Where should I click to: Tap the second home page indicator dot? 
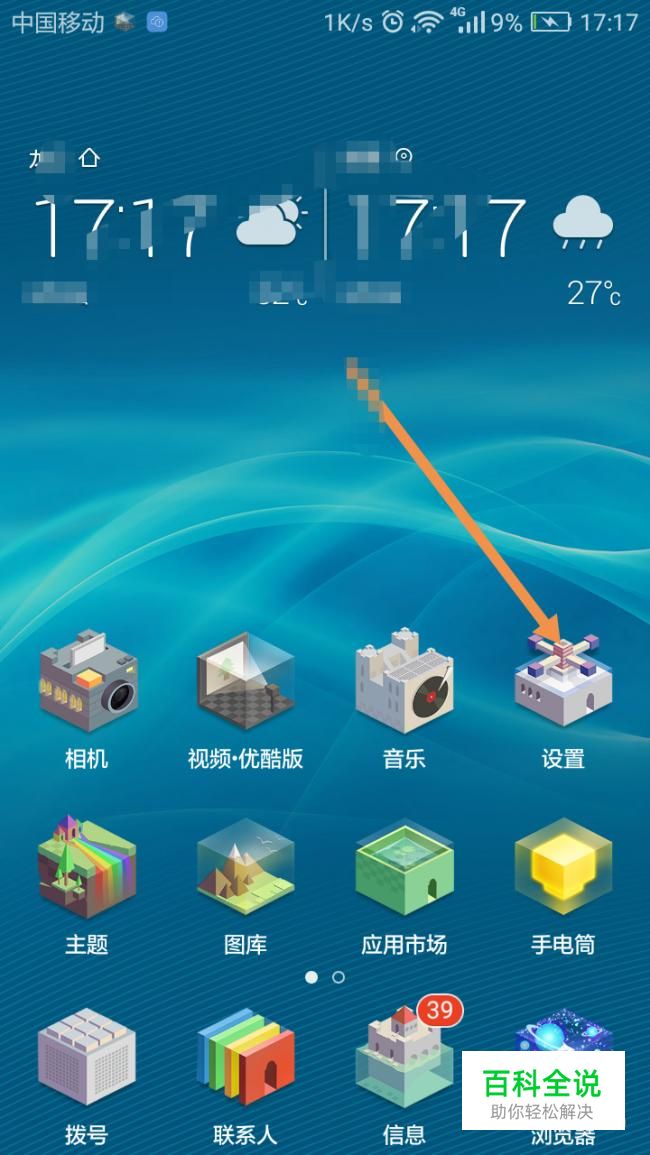pyautogui.click(x=339, y=977)
